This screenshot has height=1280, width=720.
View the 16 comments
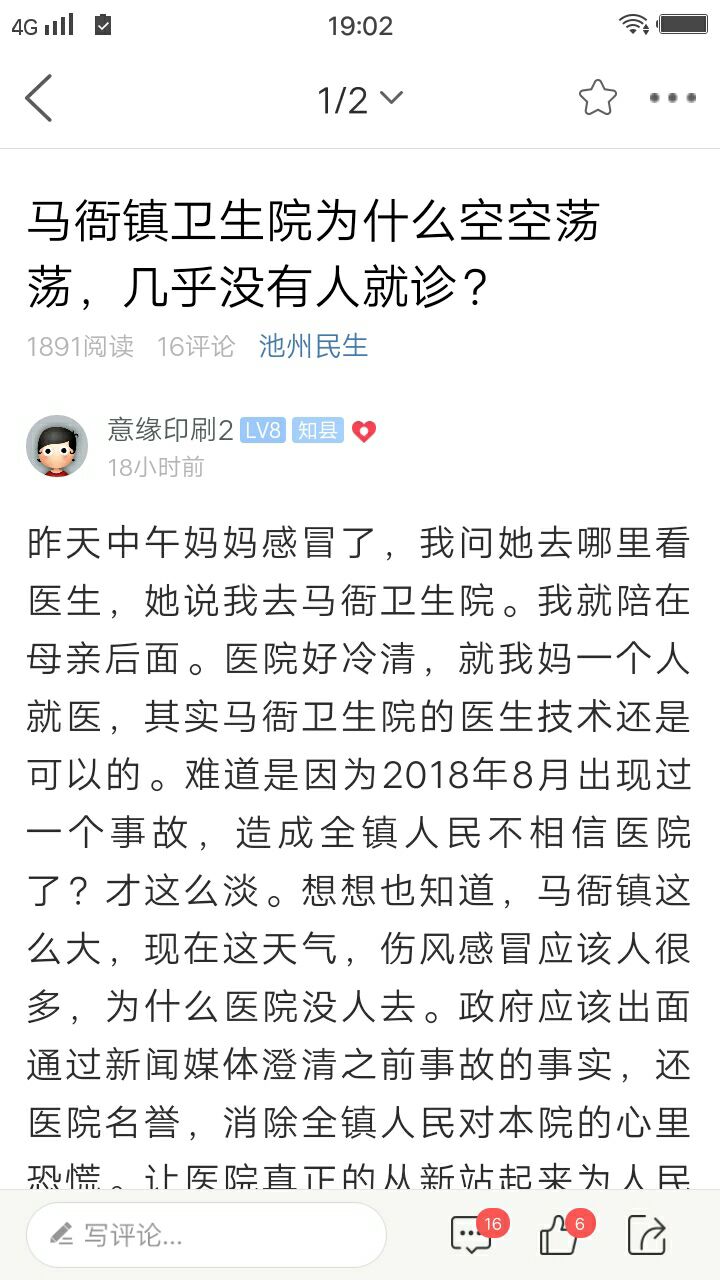(472, 1235)
